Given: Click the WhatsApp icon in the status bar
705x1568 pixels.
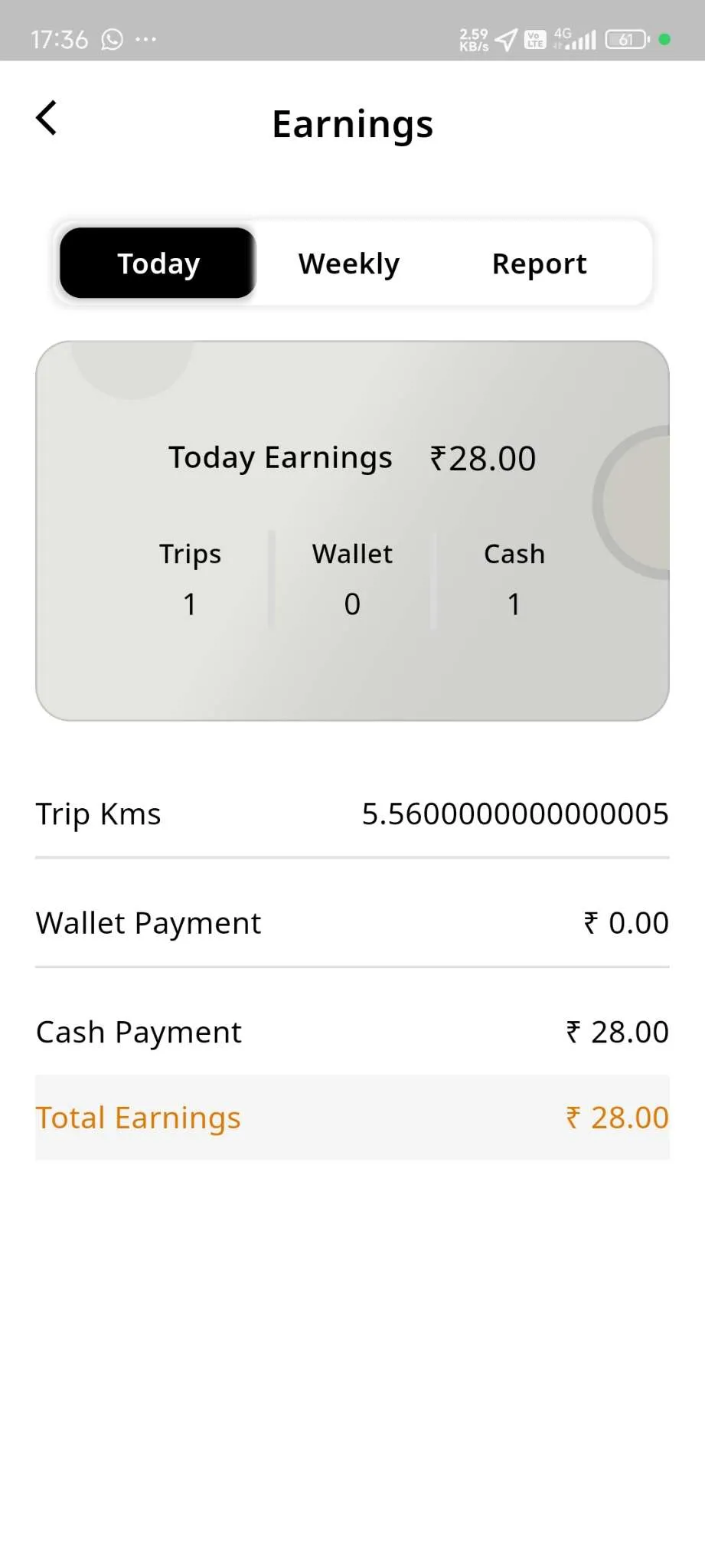Looking at the screenshot, I should (x=111, y=38).
